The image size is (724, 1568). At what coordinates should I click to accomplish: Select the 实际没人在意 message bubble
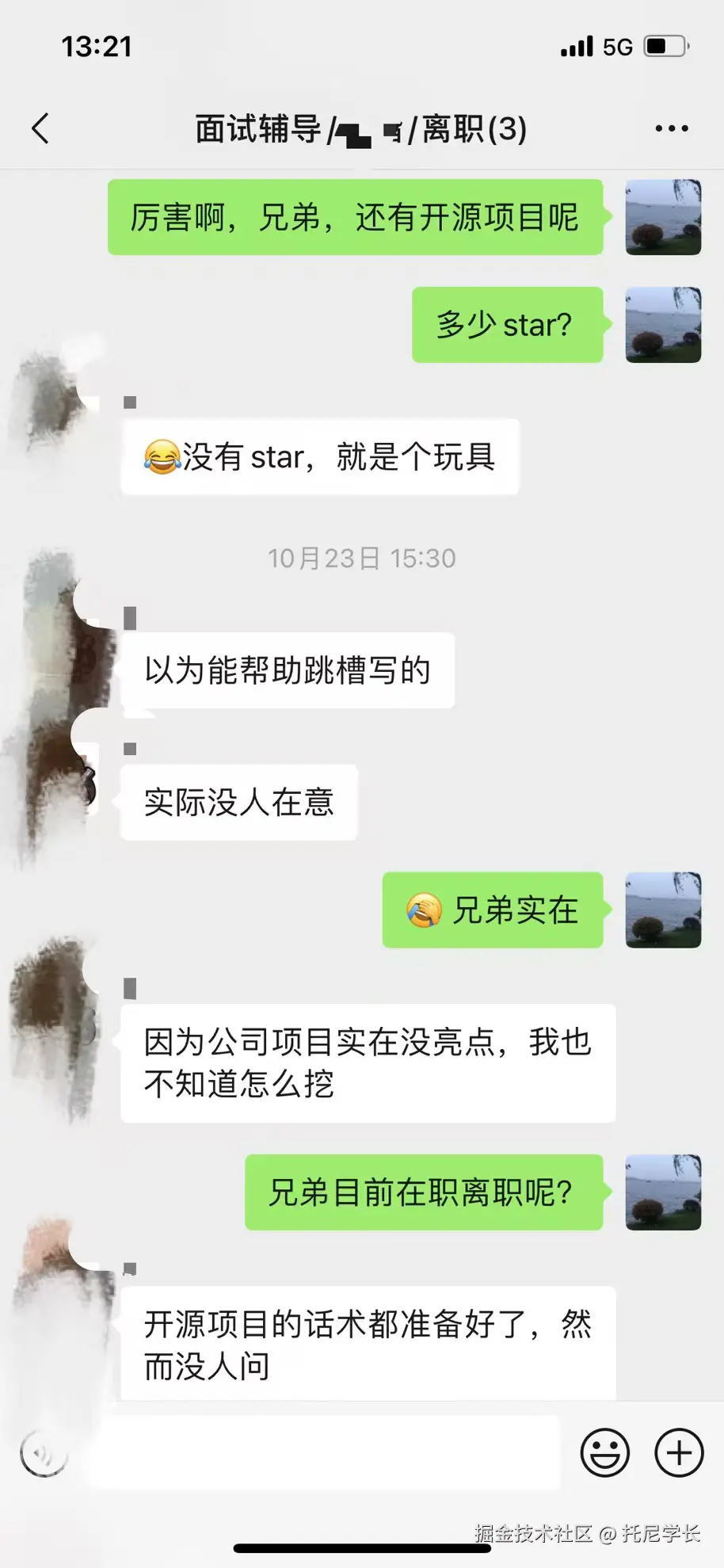238,803
